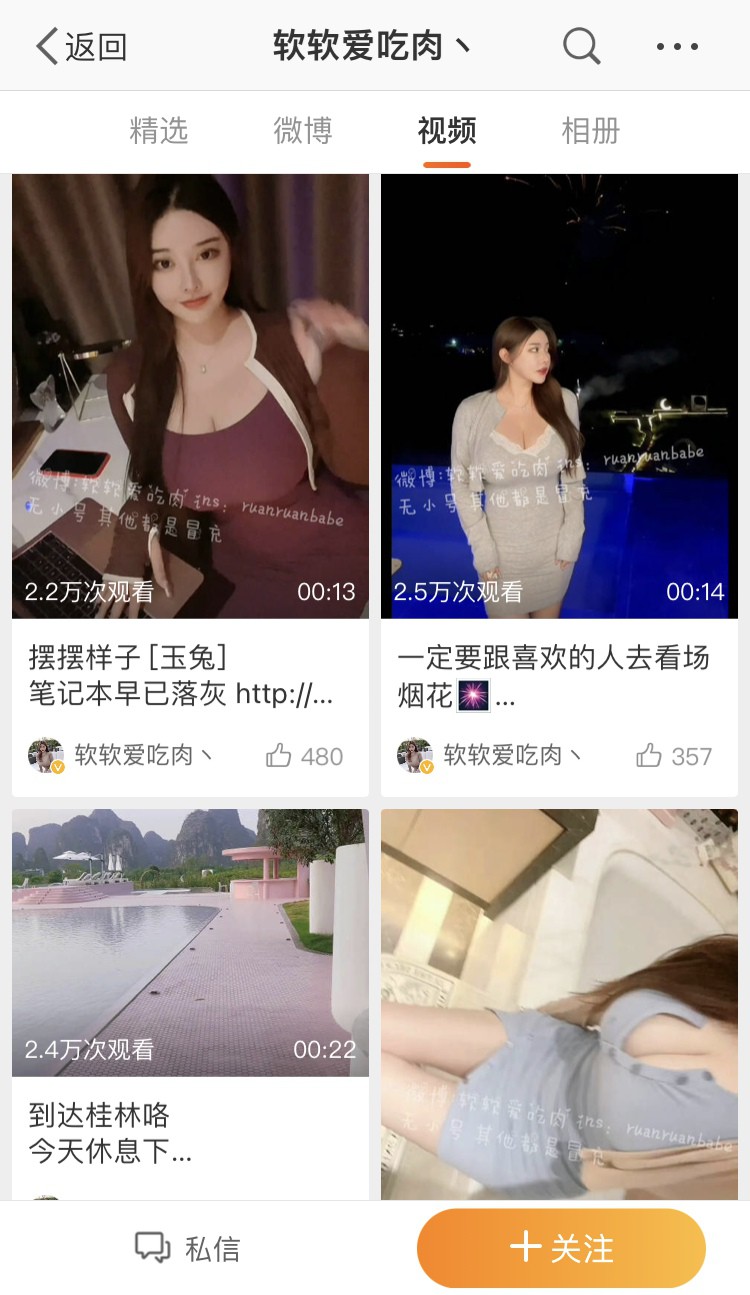Open the 到达桂林咯 video
Screen dimensions: 750x1295
coord(190,942)
